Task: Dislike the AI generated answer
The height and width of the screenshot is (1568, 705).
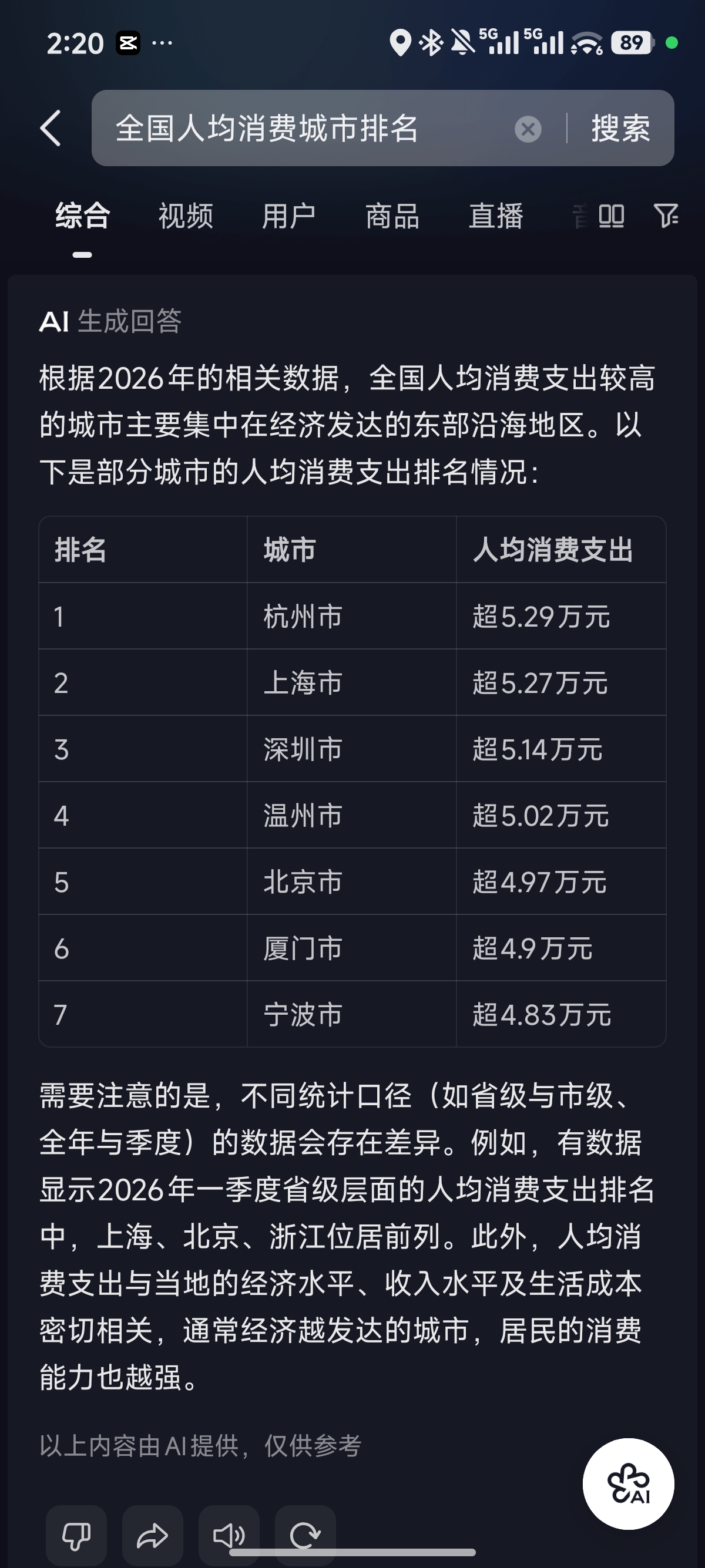Action: coord(76,1536)
